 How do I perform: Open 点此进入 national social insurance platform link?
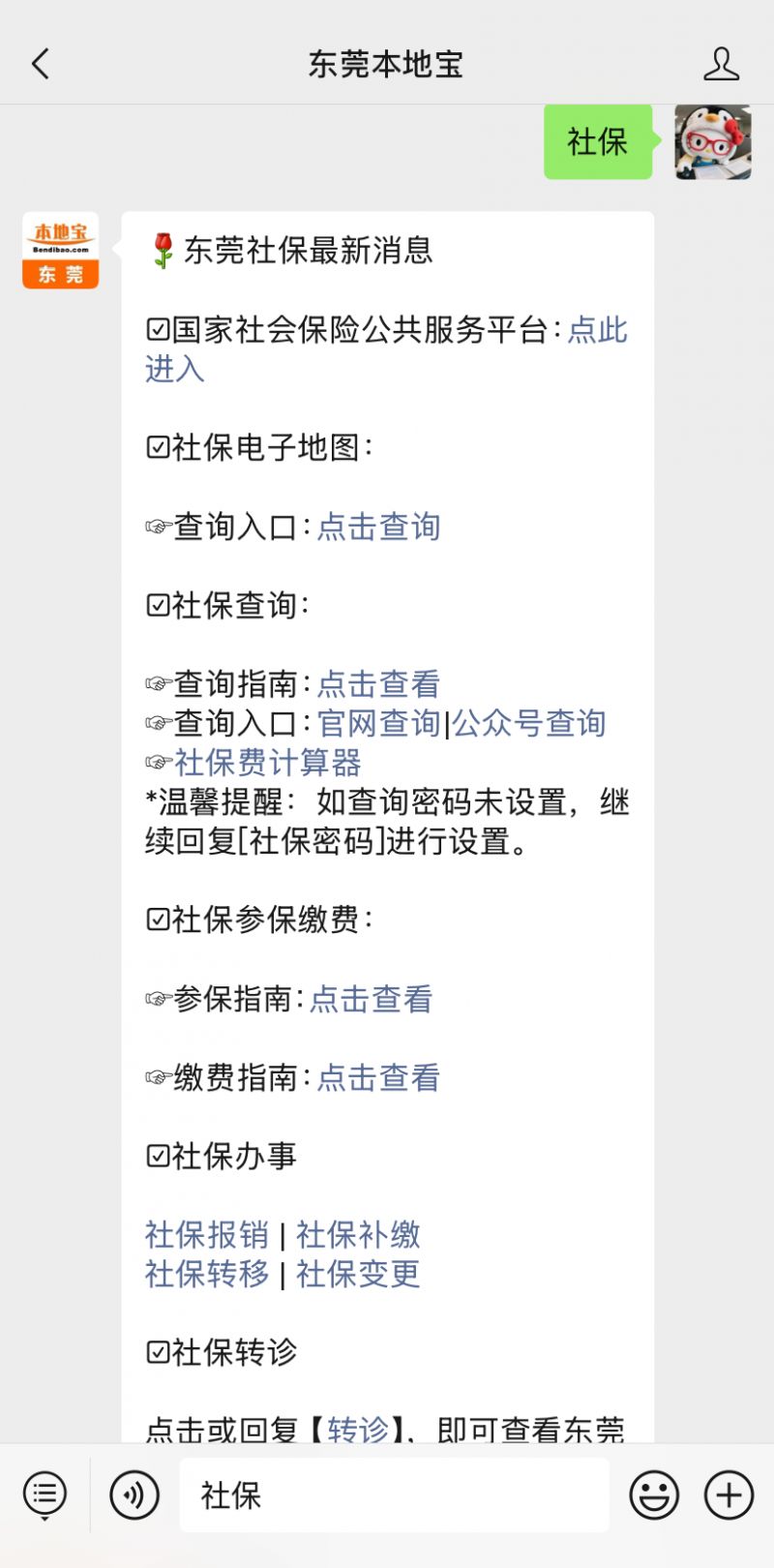596,330
